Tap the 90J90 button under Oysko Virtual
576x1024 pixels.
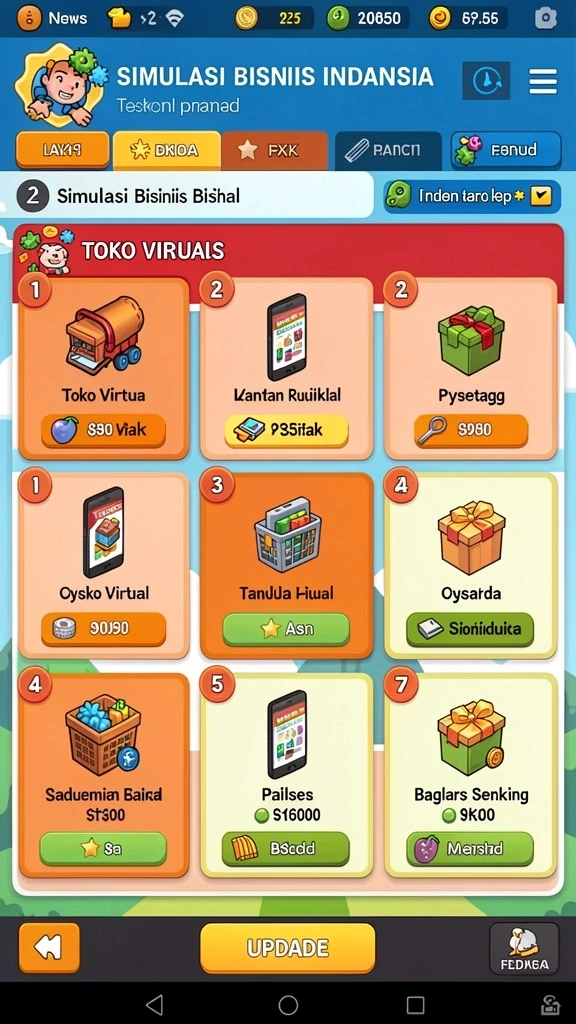click(103, 628)
